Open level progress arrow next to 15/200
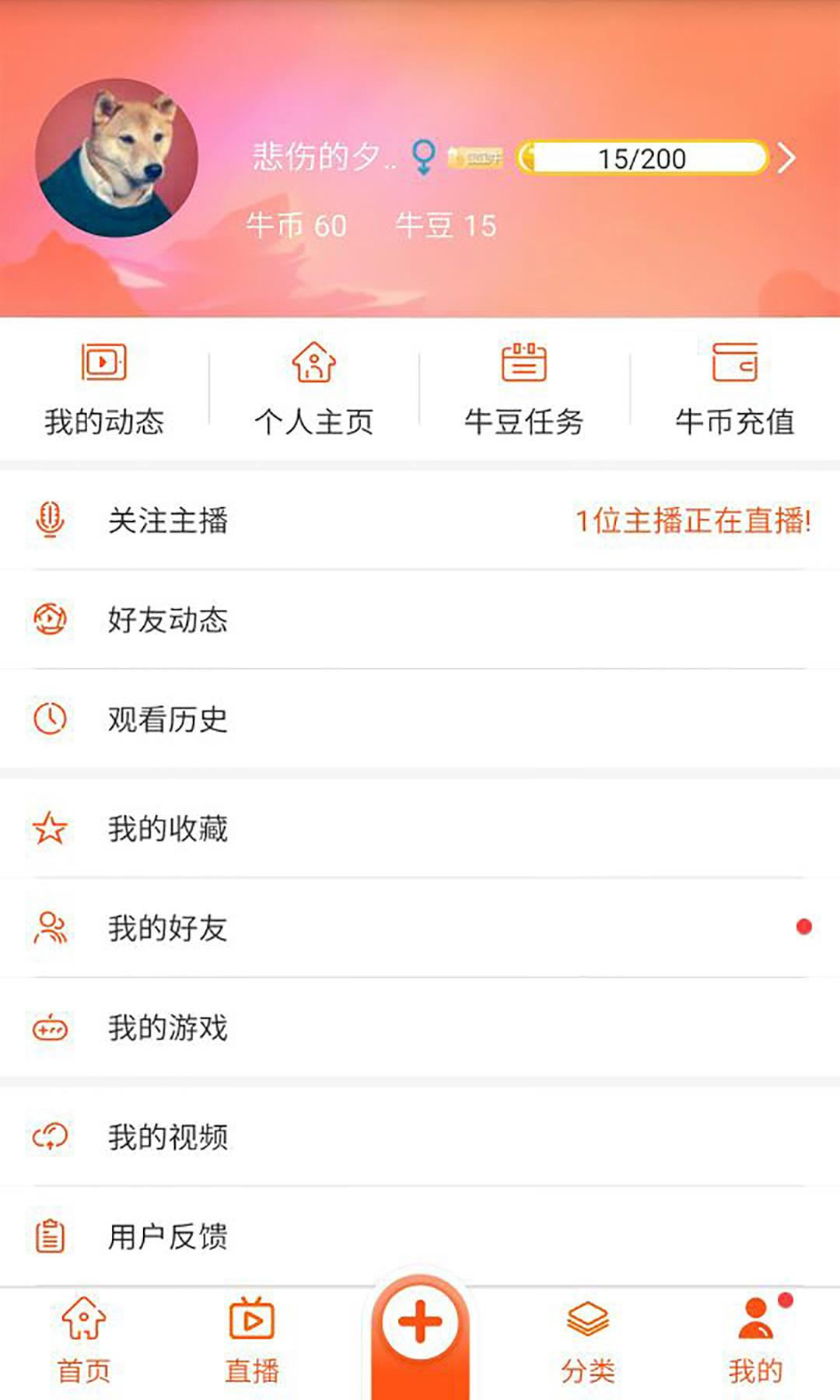Image resolution: width=840 pixels, height=1400 pixels. point(786,158)
